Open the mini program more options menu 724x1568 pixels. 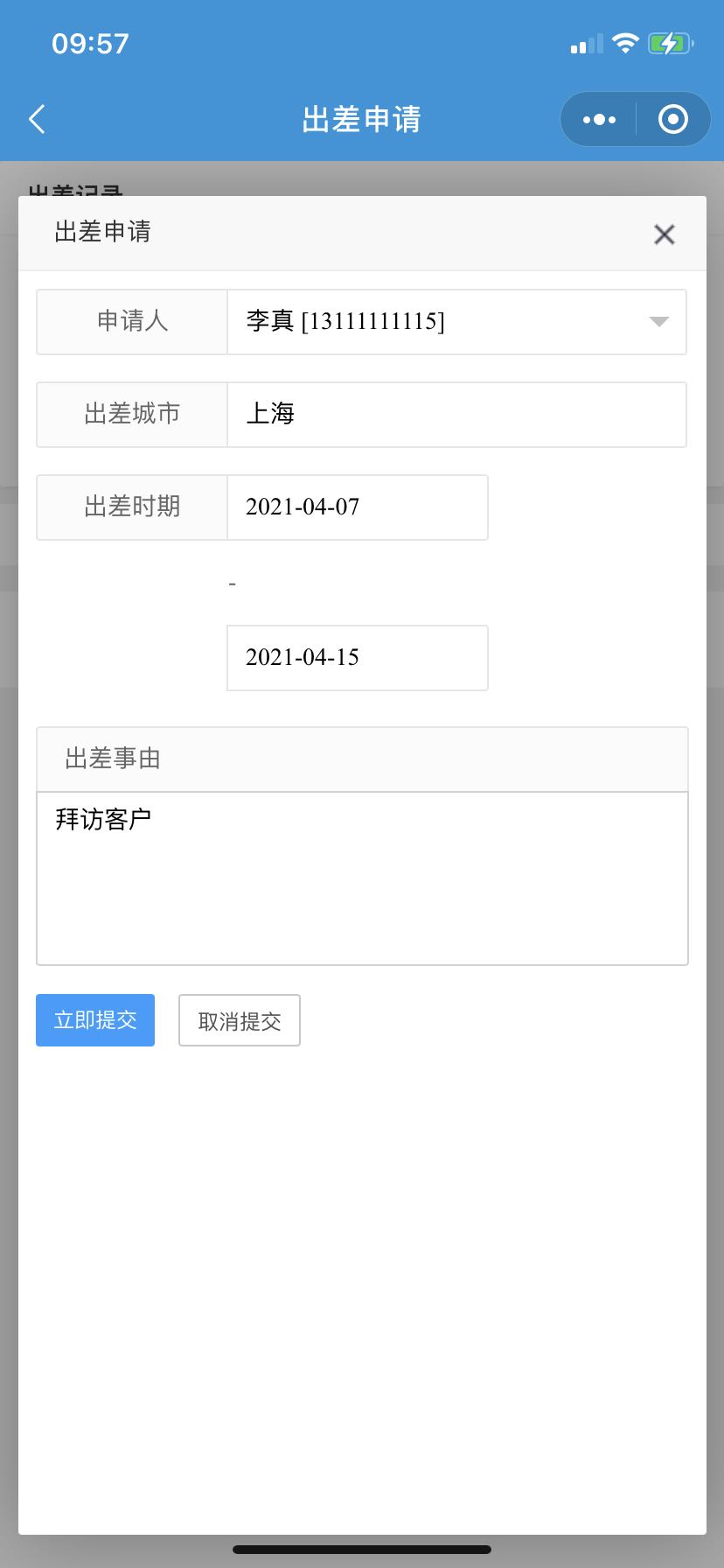pos(599,119)
